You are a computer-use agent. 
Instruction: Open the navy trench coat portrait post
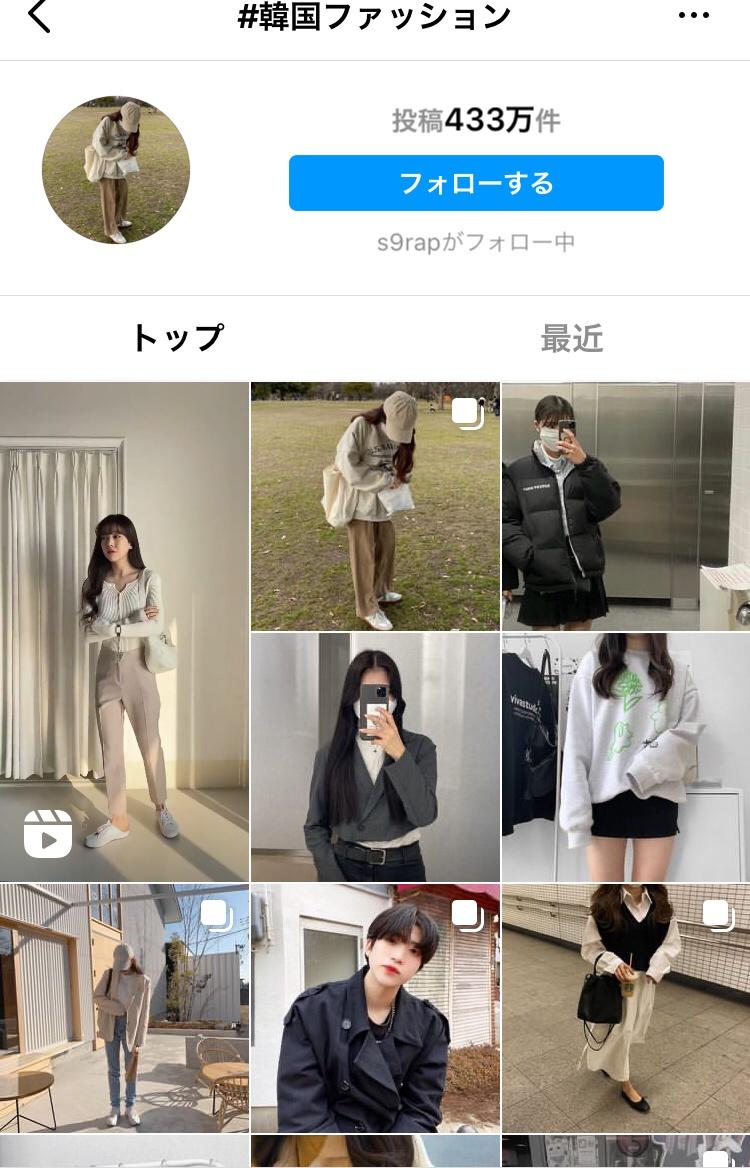[375, 1008]
